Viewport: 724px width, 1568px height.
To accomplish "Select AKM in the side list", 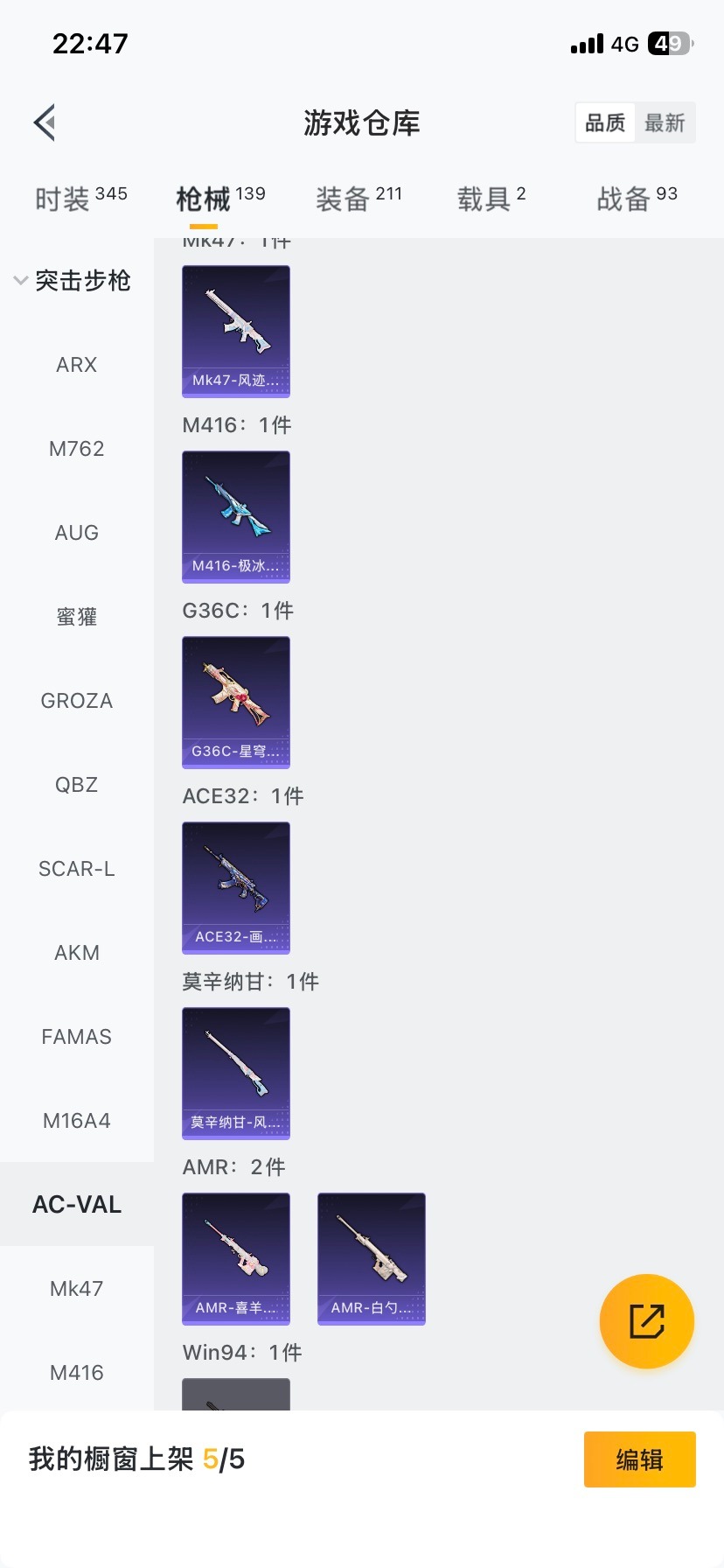I will pos(77,953).
